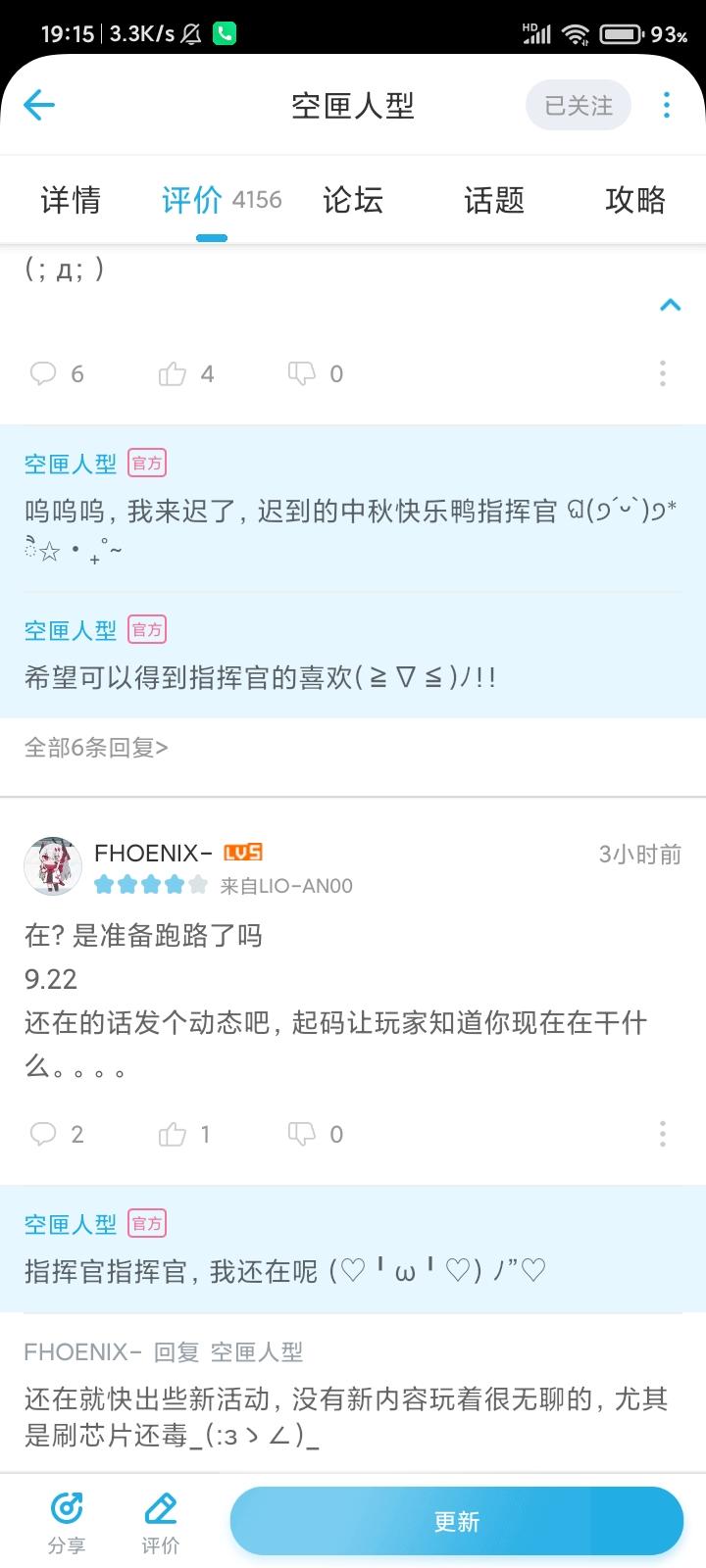Collapse the review with the up chevron
The width and height of the screenshot is (706, 1568).
click(x=671, y=305)
